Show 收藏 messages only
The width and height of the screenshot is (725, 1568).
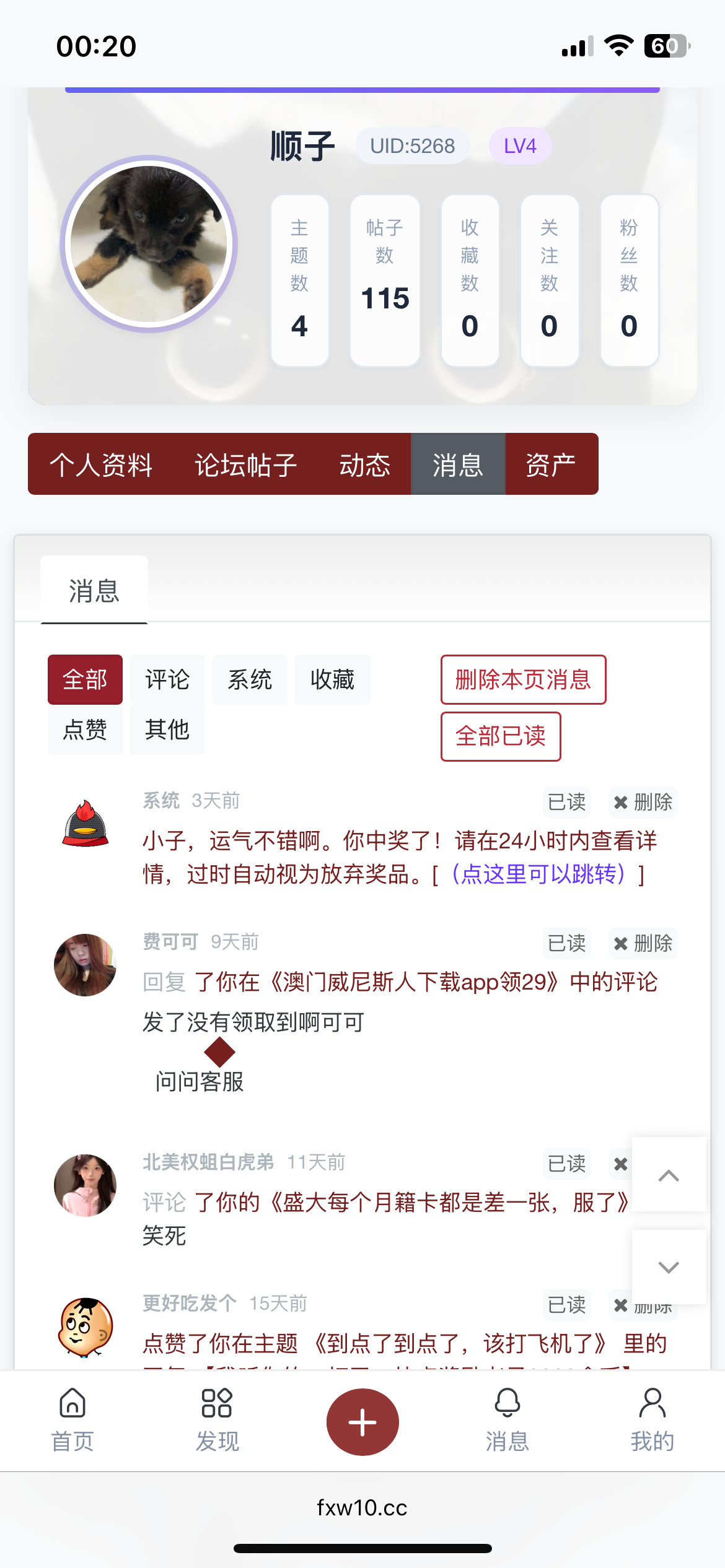click(332, 679)
